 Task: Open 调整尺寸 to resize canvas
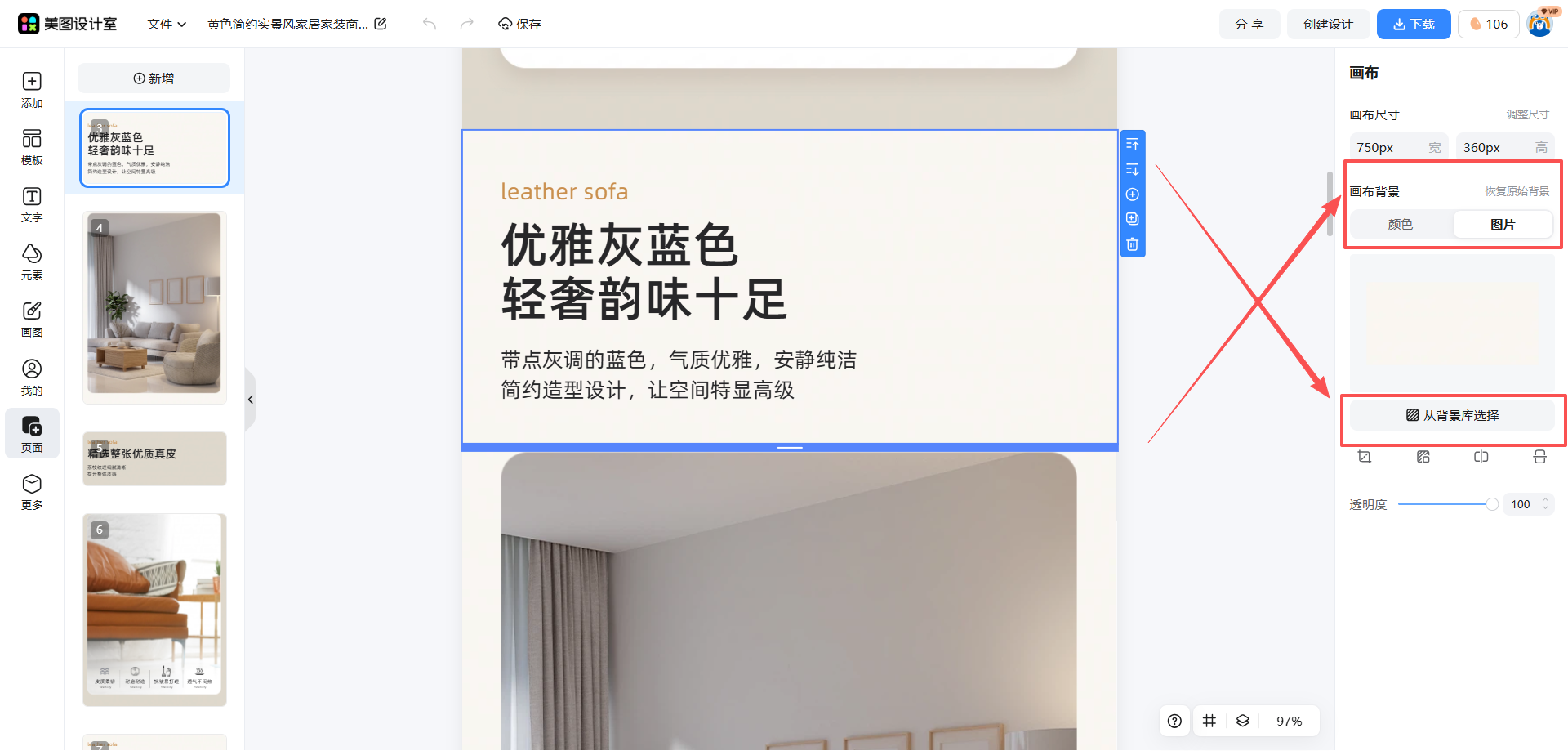coord(1527,114)
